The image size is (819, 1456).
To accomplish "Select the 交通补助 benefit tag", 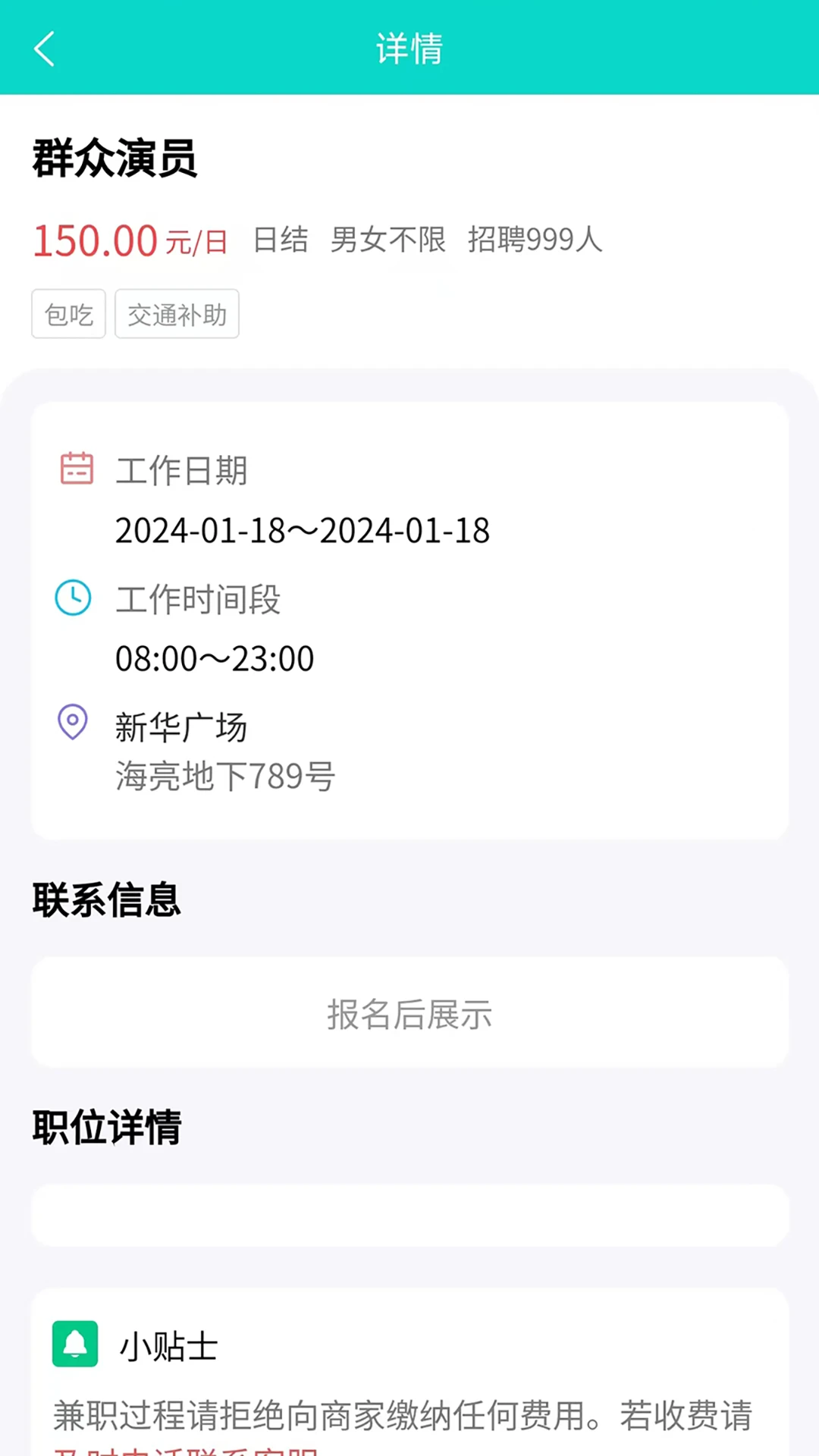I will (x=176, y=313).
